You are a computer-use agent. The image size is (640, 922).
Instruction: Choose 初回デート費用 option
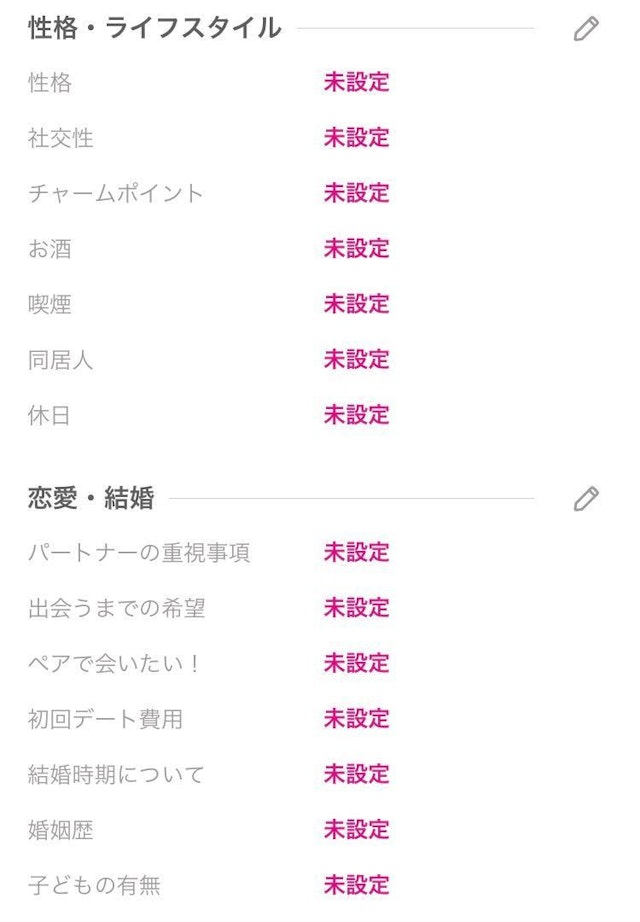point(356,719)
